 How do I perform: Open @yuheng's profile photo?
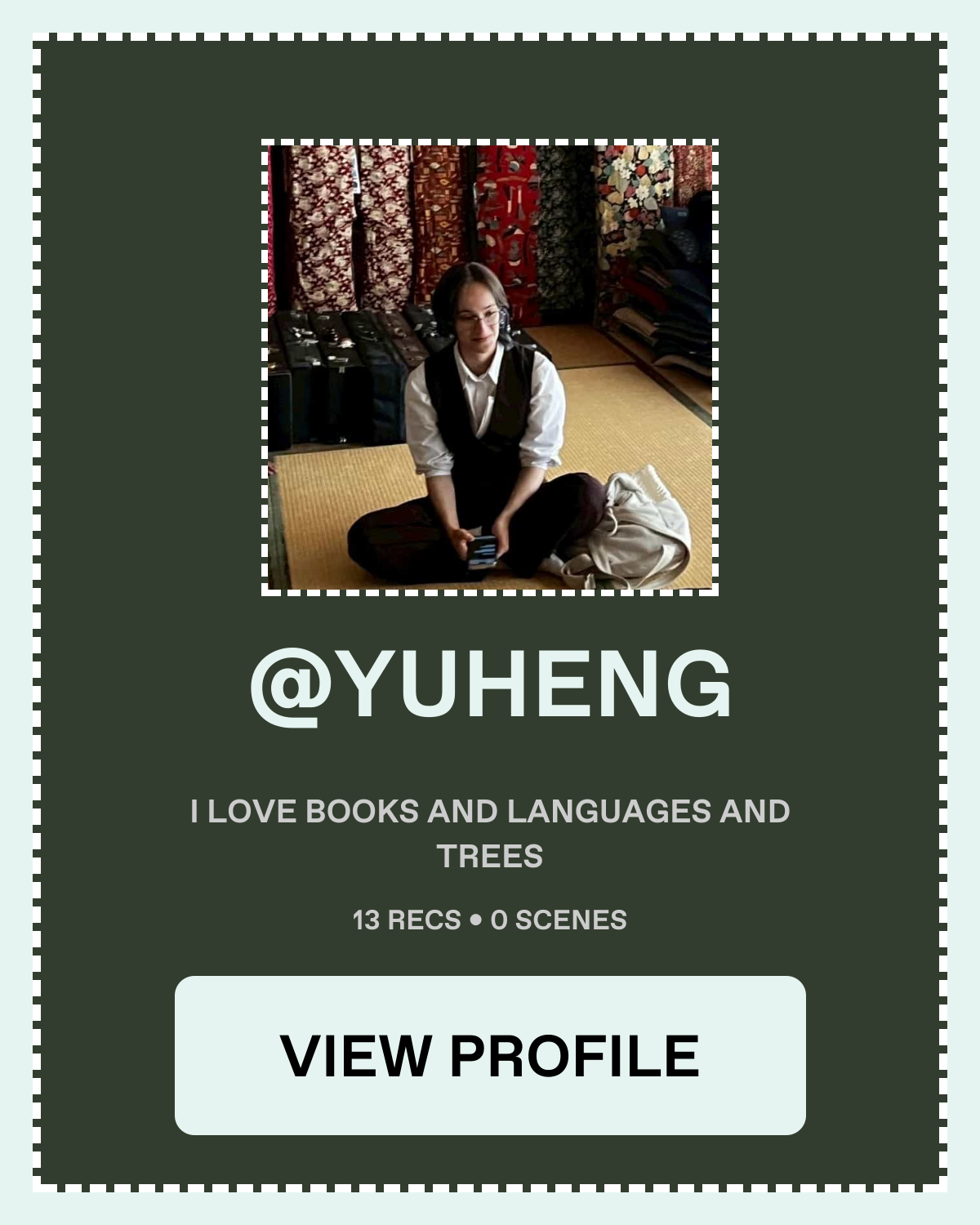490,367
